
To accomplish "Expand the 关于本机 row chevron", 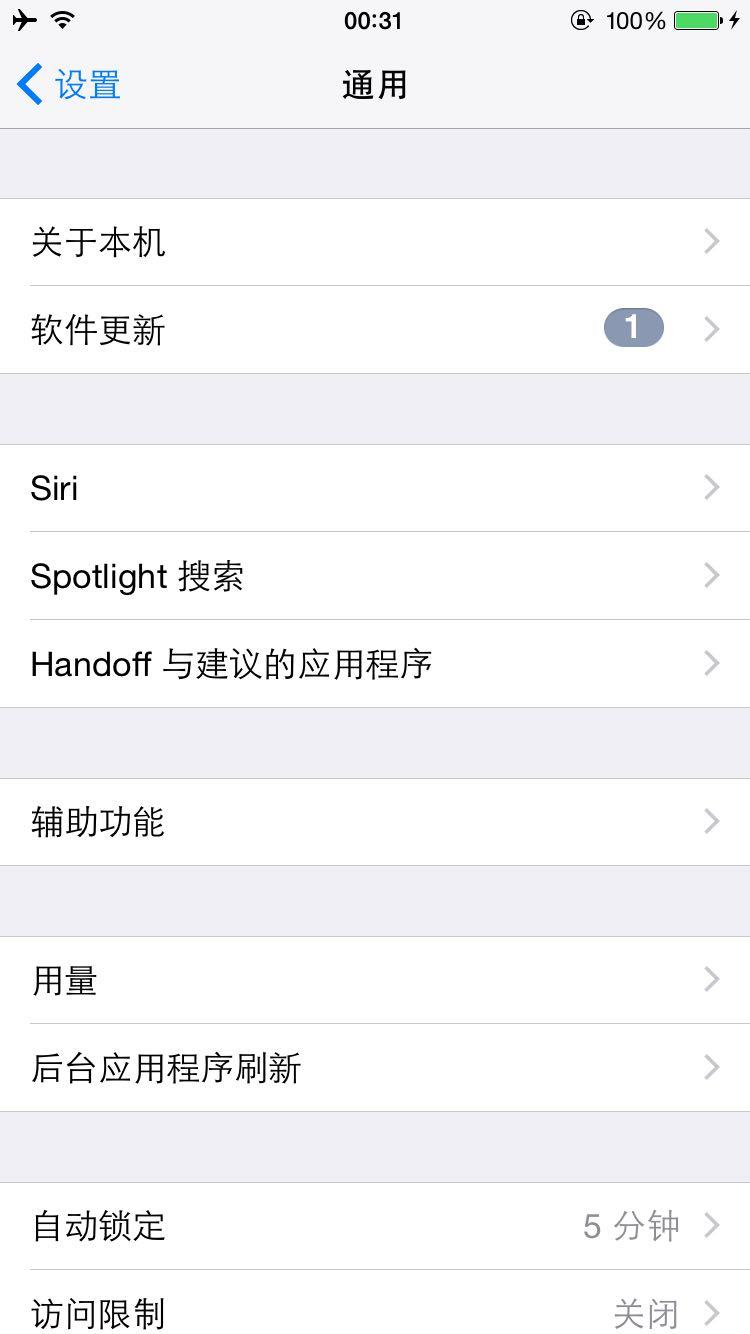I will [710, 242].
